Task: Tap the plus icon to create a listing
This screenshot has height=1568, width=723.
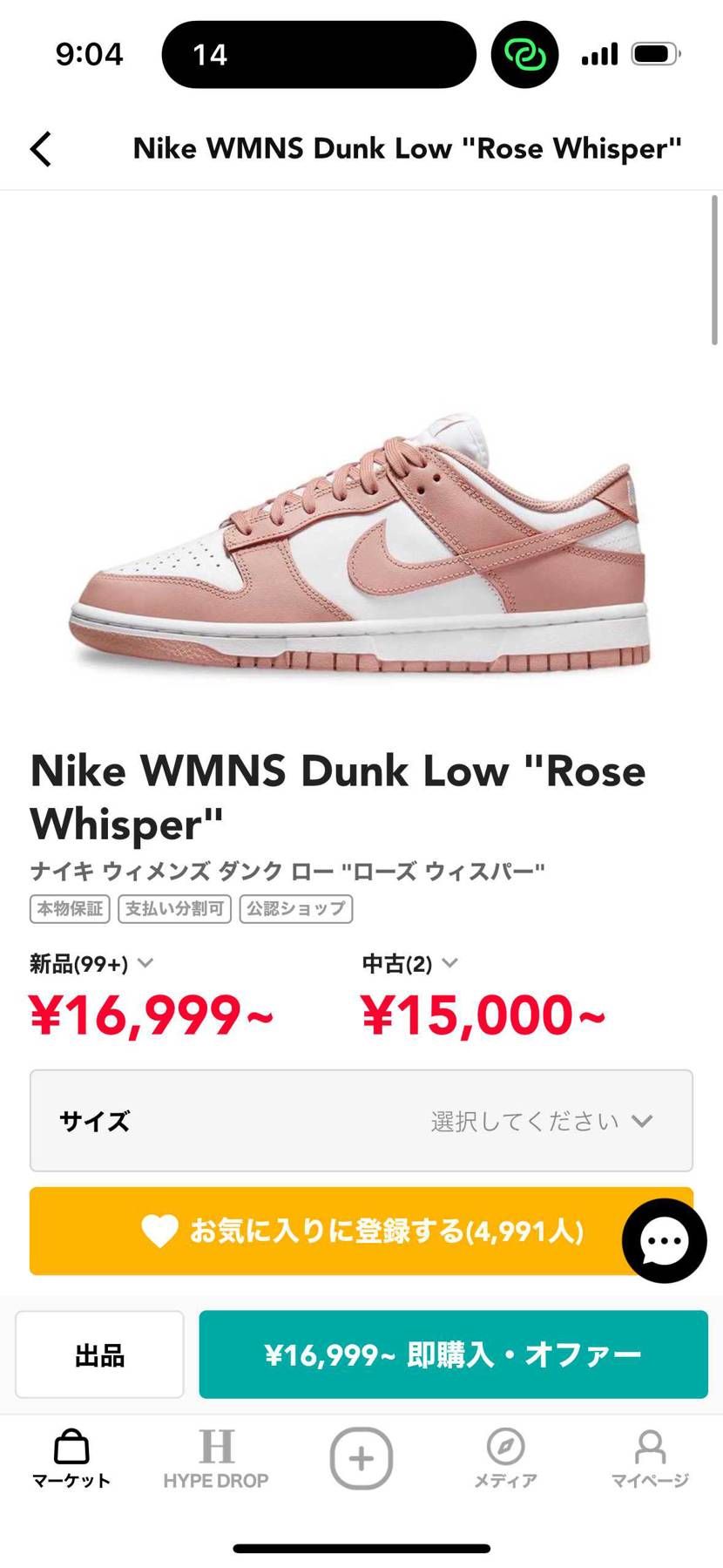Action: tap(361, 1459)
